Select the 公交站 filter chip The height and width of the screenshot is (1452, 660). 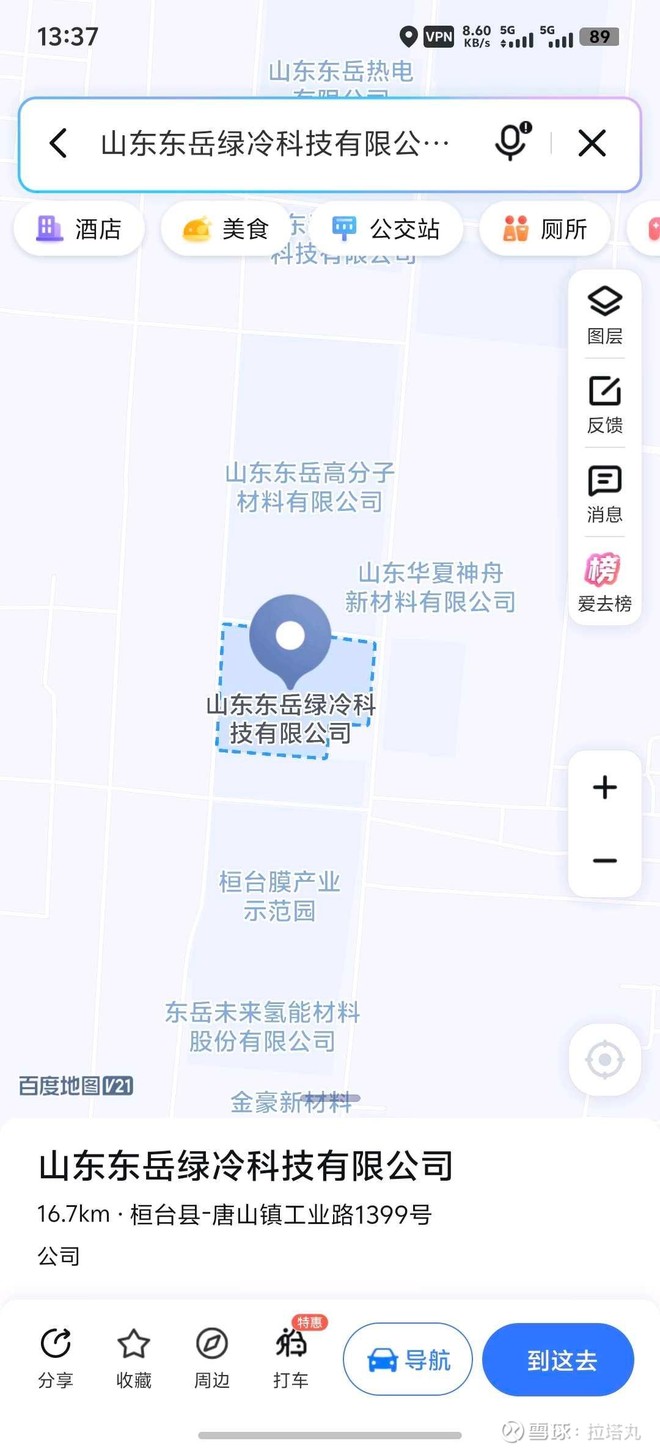click(x=386, y=229)
